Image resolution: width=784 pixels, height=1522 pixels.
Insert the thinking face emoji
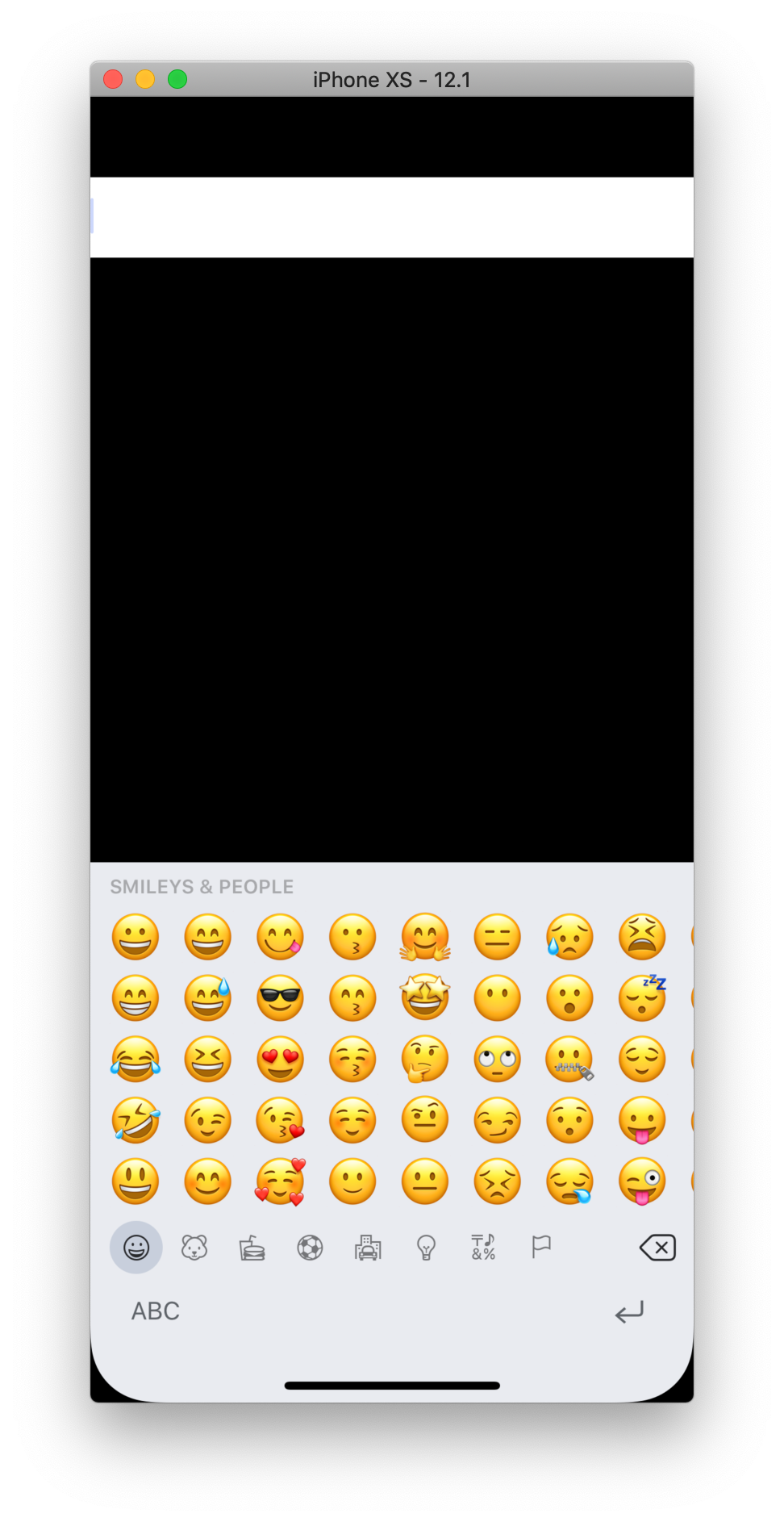425,1059
